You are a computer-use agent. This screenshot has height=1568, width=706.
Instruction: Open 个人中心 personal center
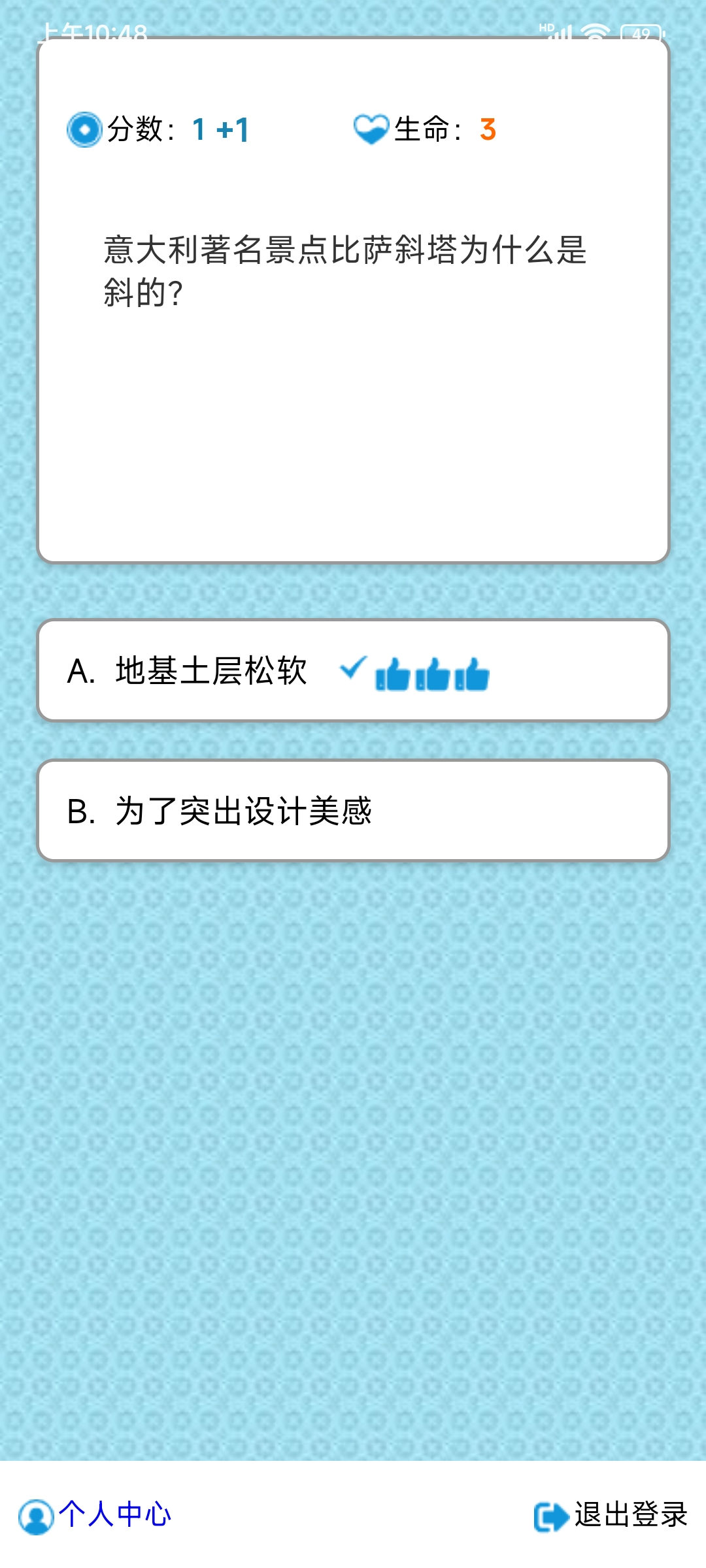pos(95,1514)
